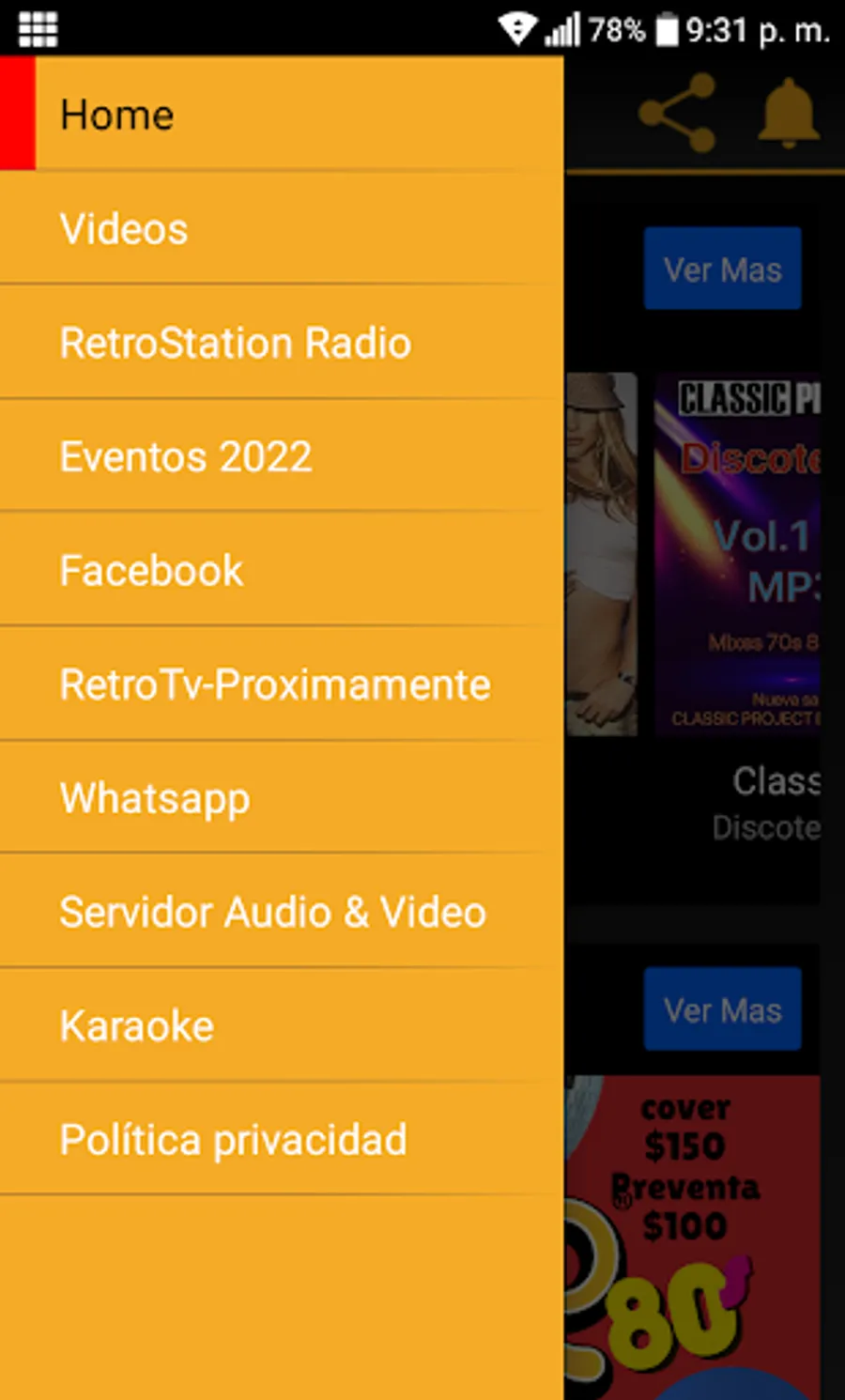Share the app via share icon
Image resolution: width=845 pixels, height=1400 pixels.
677,114
